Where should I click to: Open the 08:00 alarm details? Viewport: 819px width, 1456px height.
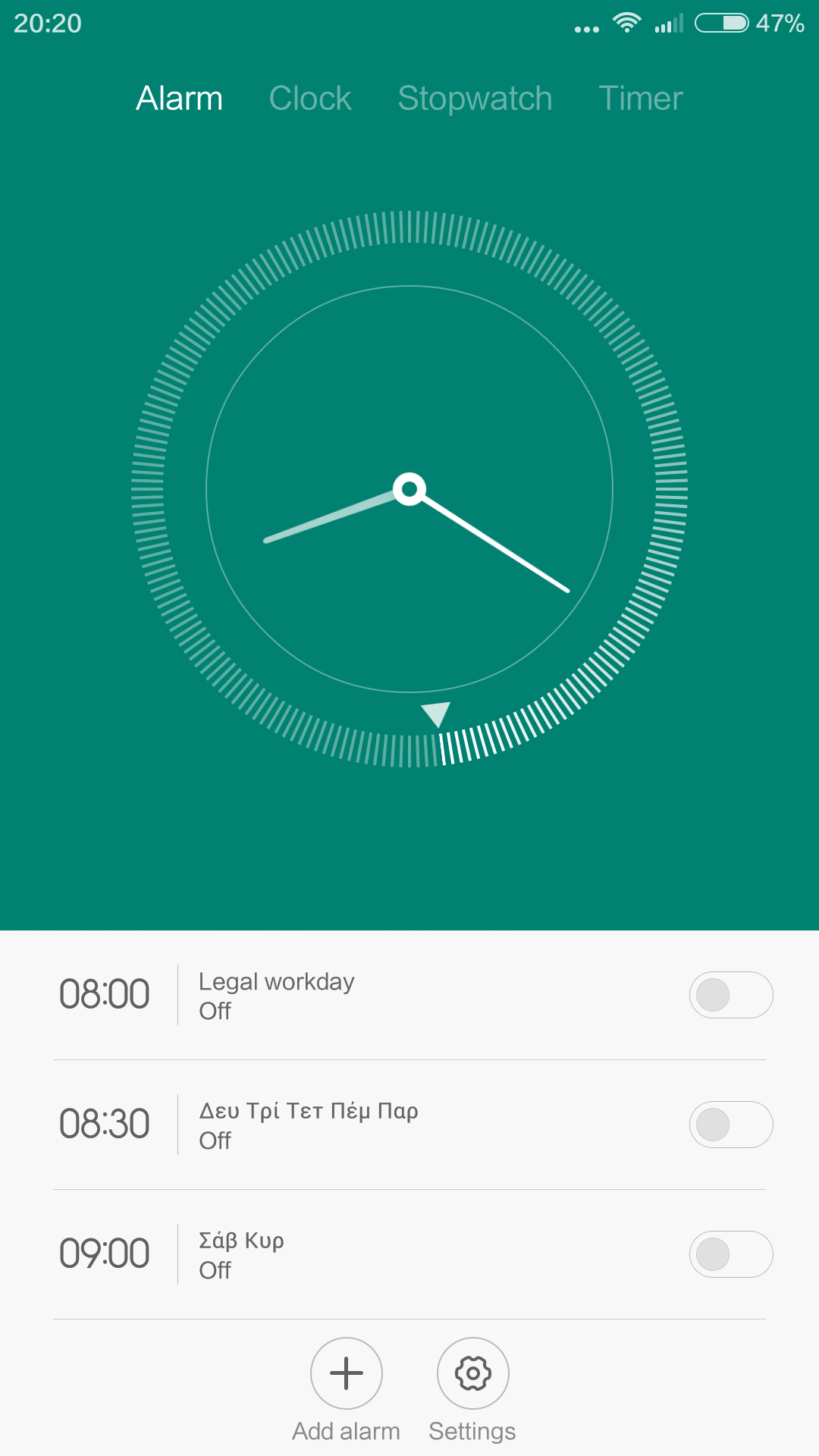pyautogui.click(x=364, y=995)
